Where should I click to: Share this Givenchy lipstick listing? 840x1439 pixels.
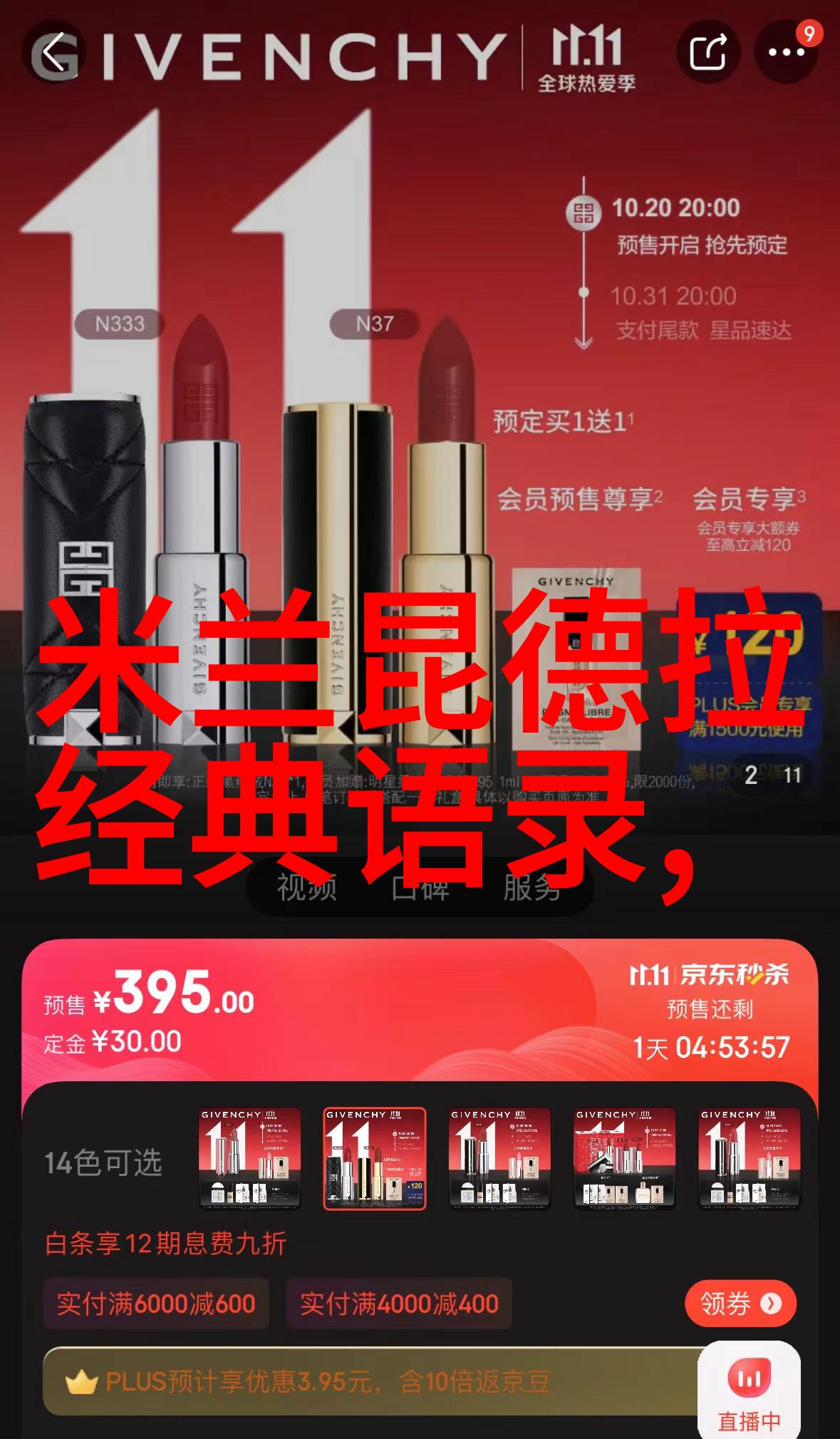pos(708,53)
